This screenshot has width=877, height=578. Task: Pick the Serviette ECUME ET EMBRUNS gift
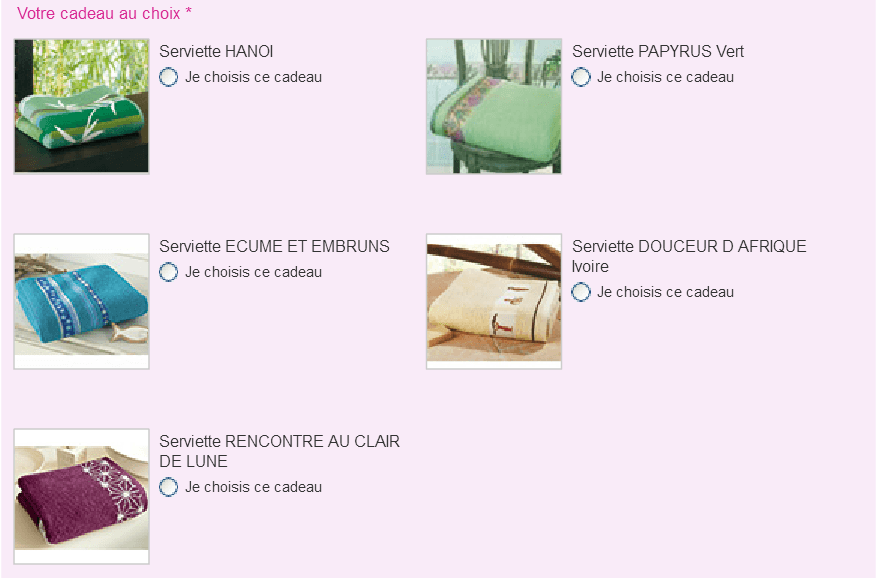(x=169, y=272)
